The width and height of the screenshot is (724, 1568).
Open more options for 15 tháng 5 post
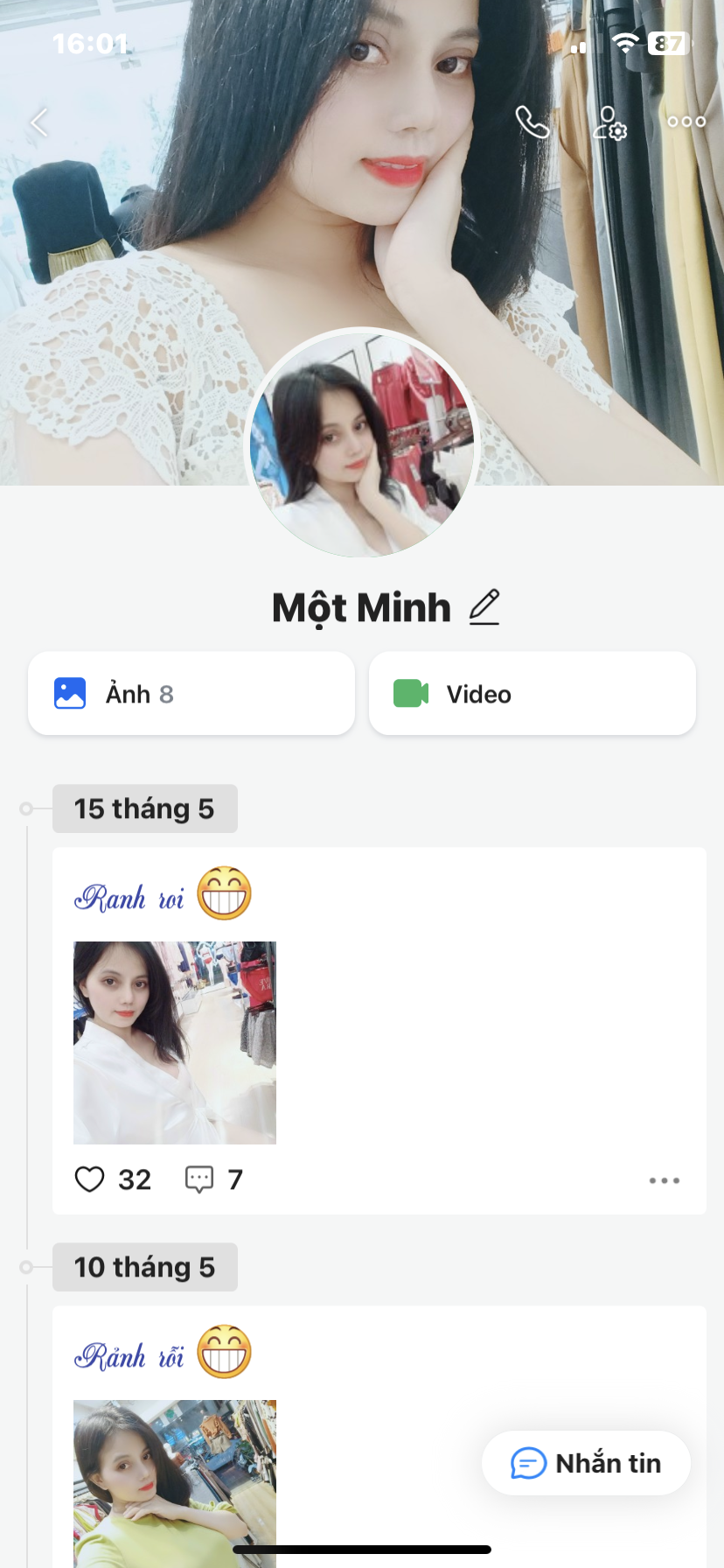[665, 1180]
